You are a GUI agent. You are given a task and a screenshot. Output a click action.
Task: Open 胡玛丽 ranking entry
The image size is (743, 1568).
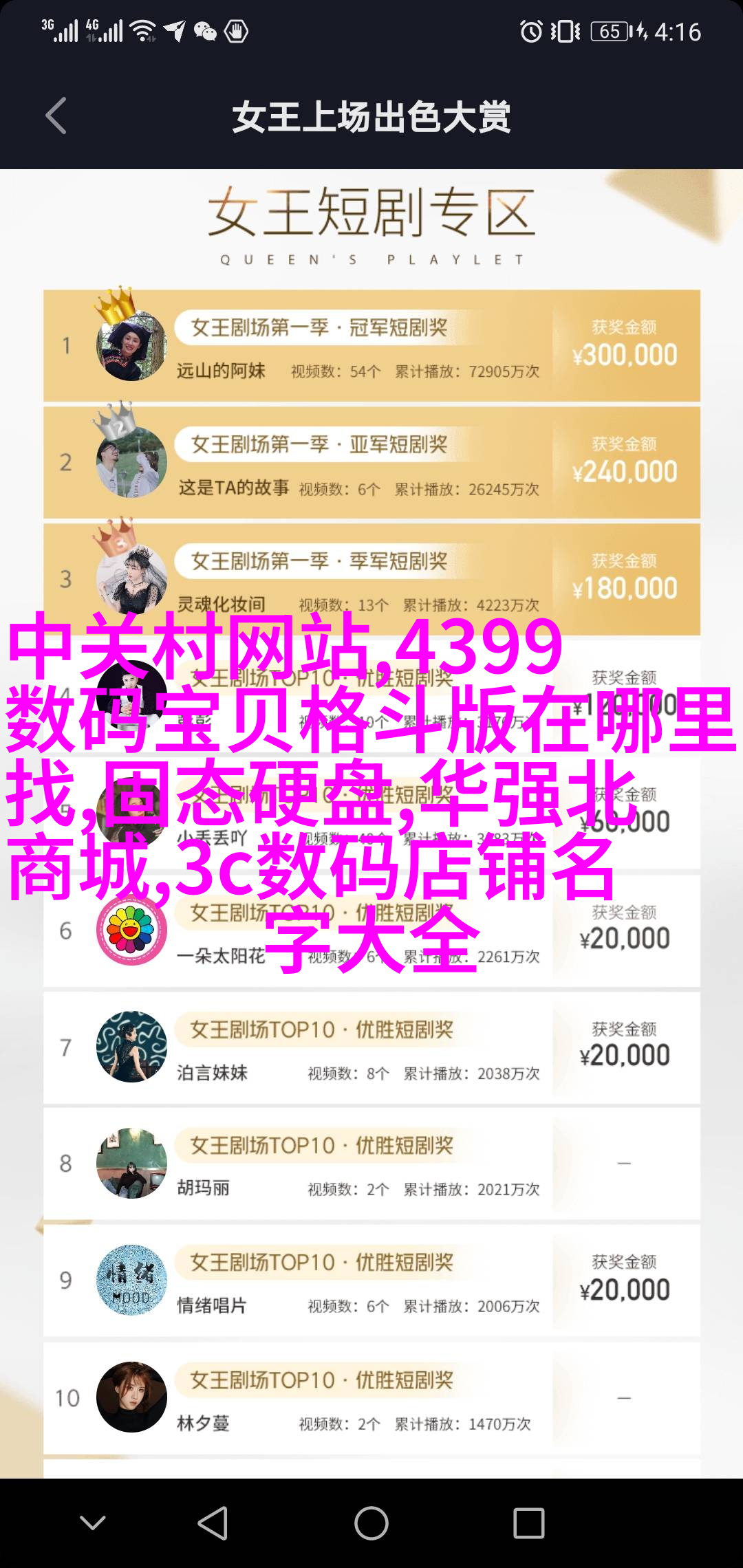(371, 1164)
